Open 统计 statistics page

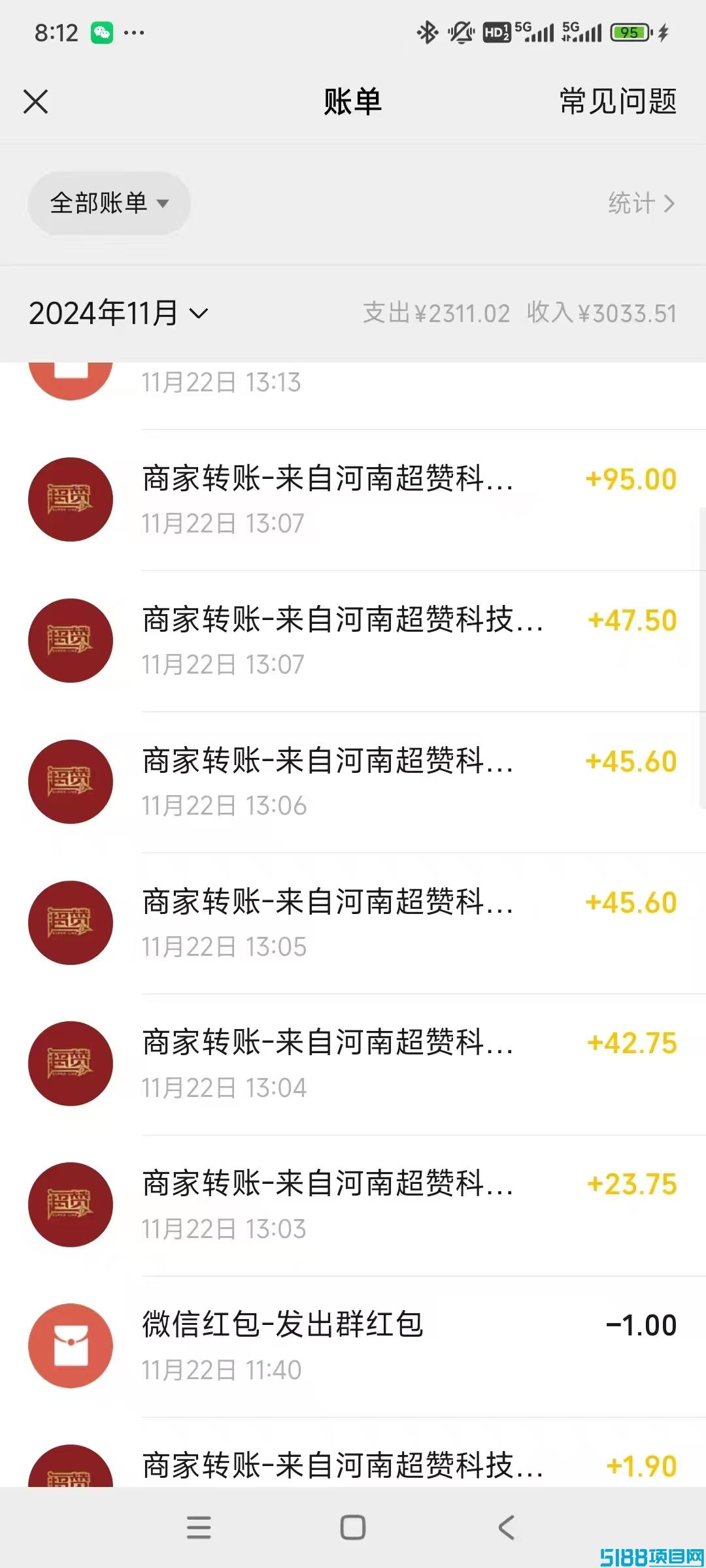point(641,203)
